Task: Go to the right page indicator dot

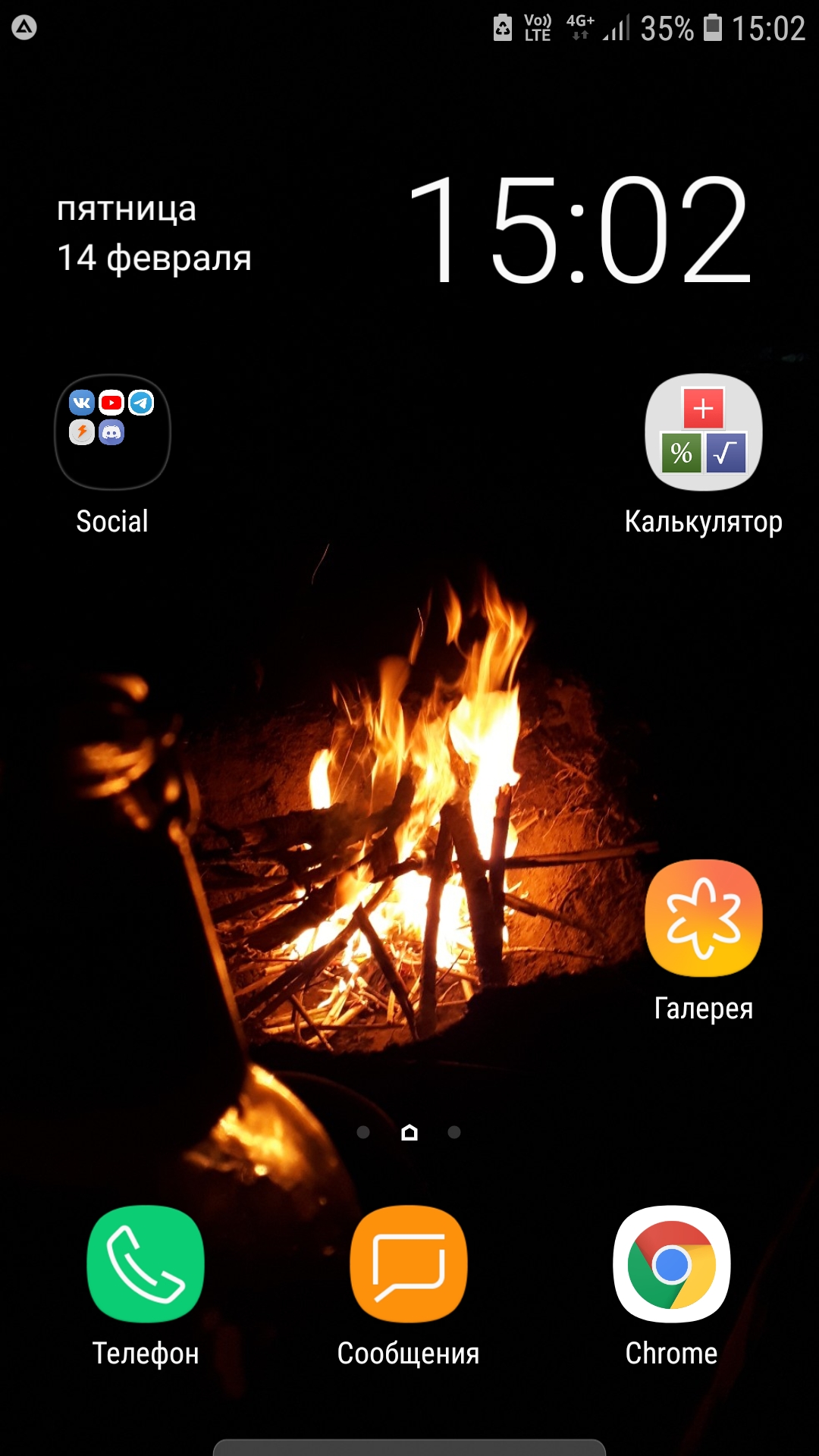Action: pos(454,1132)
